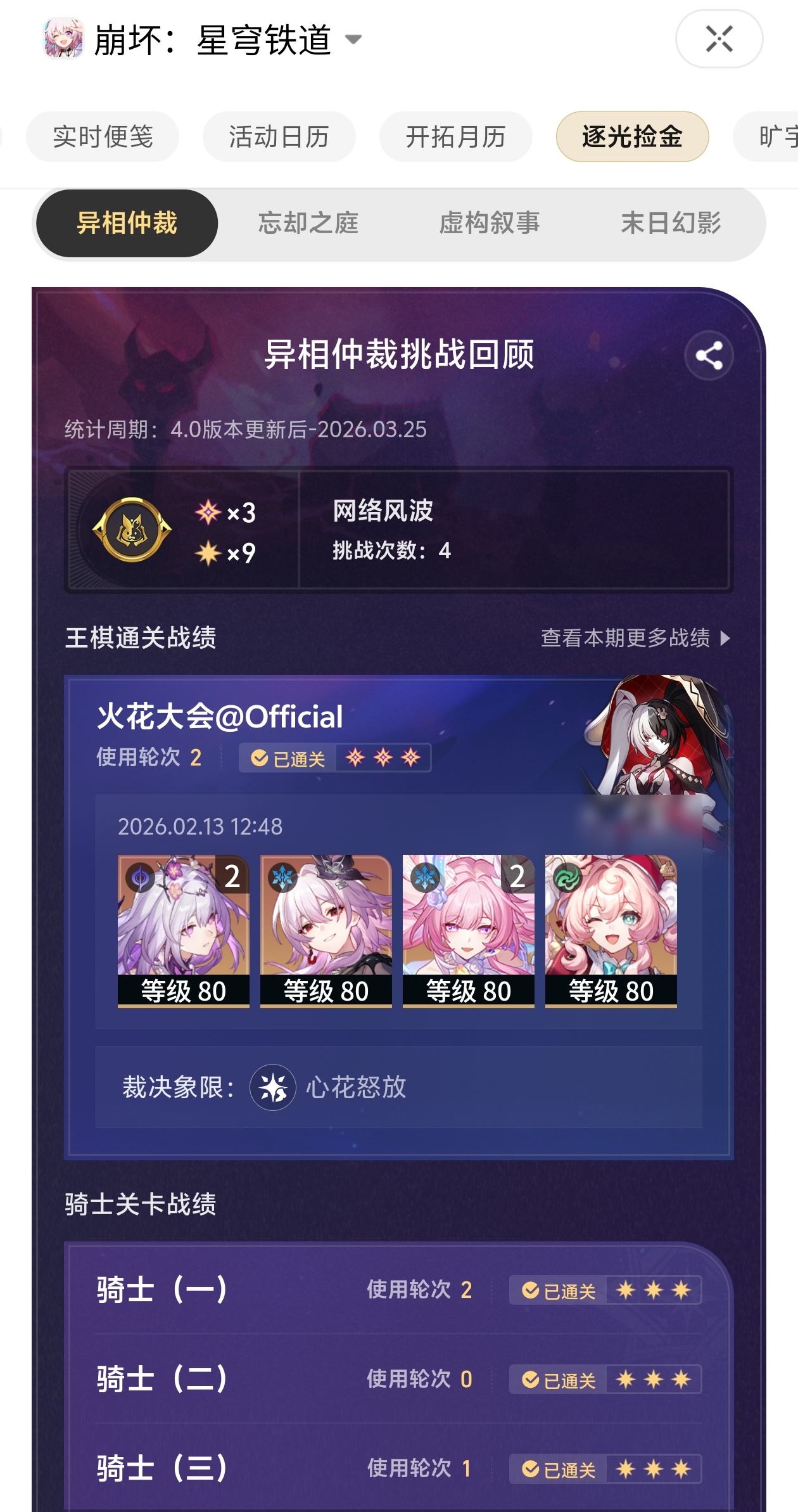Switch to the 虚构叙事 tab
Image resolution: width=798 pixels, height=1512 pixels.
[x=490, y=223]
